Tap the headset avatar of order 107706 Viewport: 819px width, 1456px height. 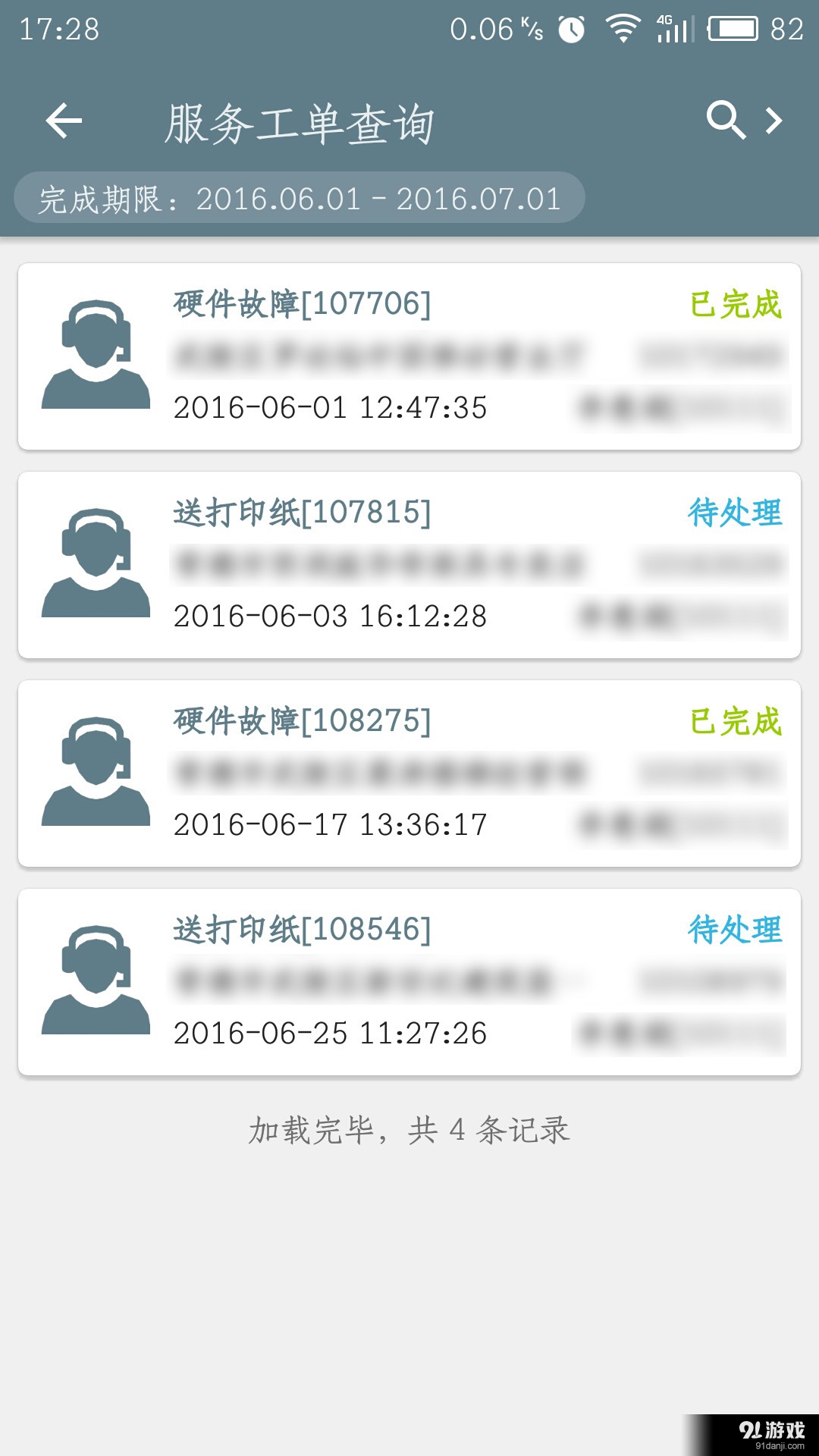[x=95, y=353]
